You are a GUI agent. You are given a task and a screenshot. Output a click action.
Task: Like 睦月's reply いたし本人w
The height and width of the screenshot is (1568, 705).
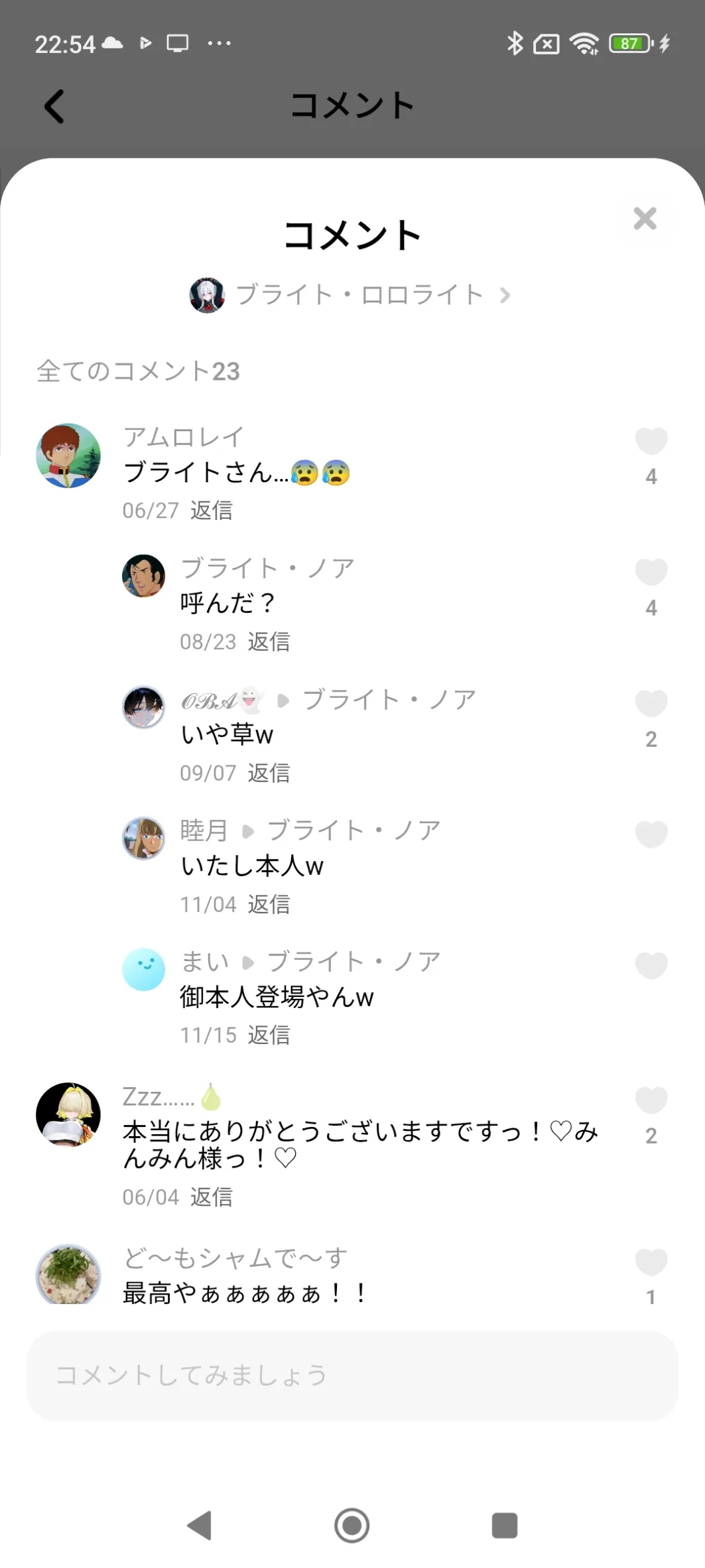[651, 834]
